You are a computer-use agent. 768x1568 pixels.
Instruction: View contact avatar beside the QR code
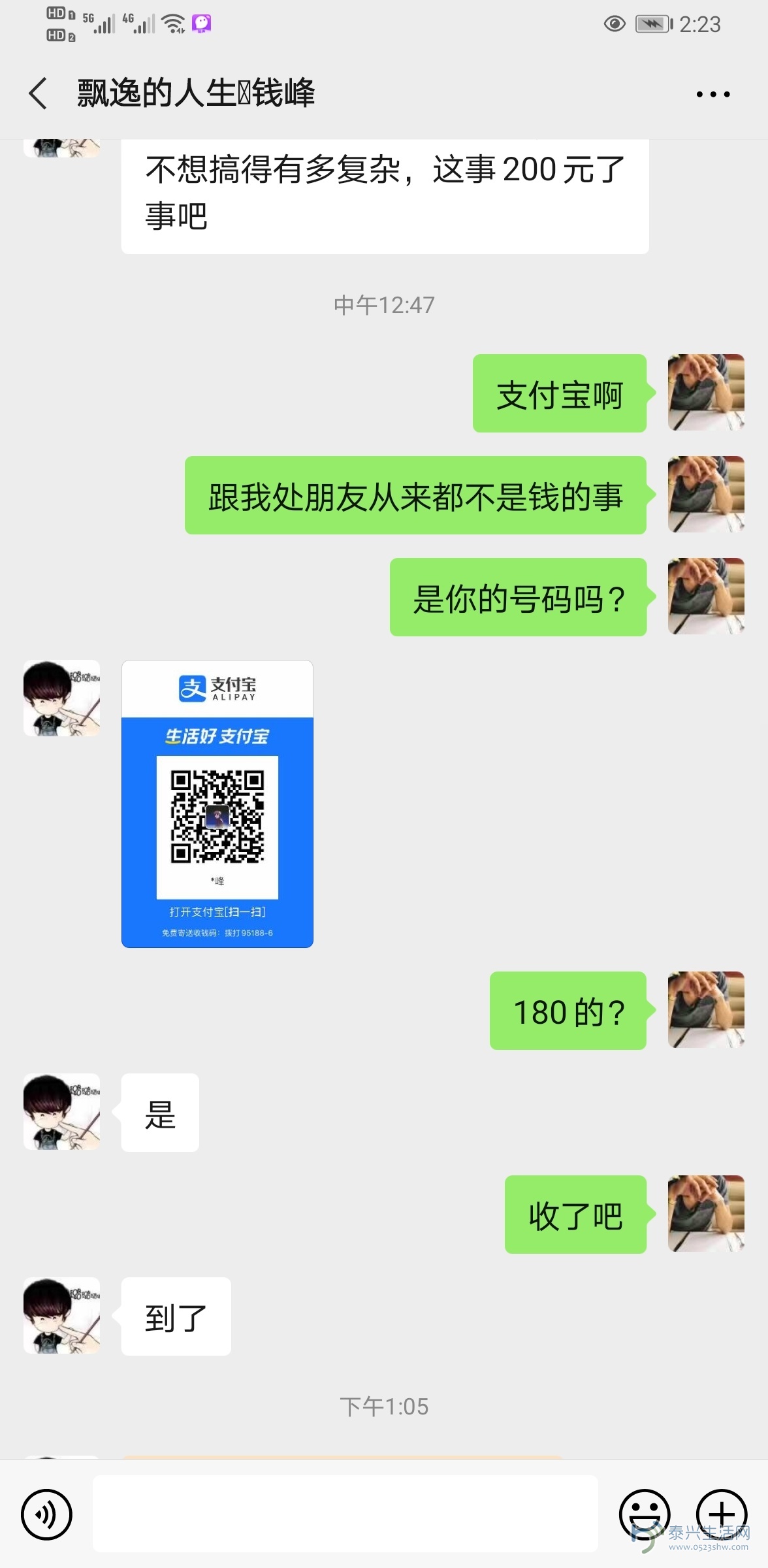[62, 698]
